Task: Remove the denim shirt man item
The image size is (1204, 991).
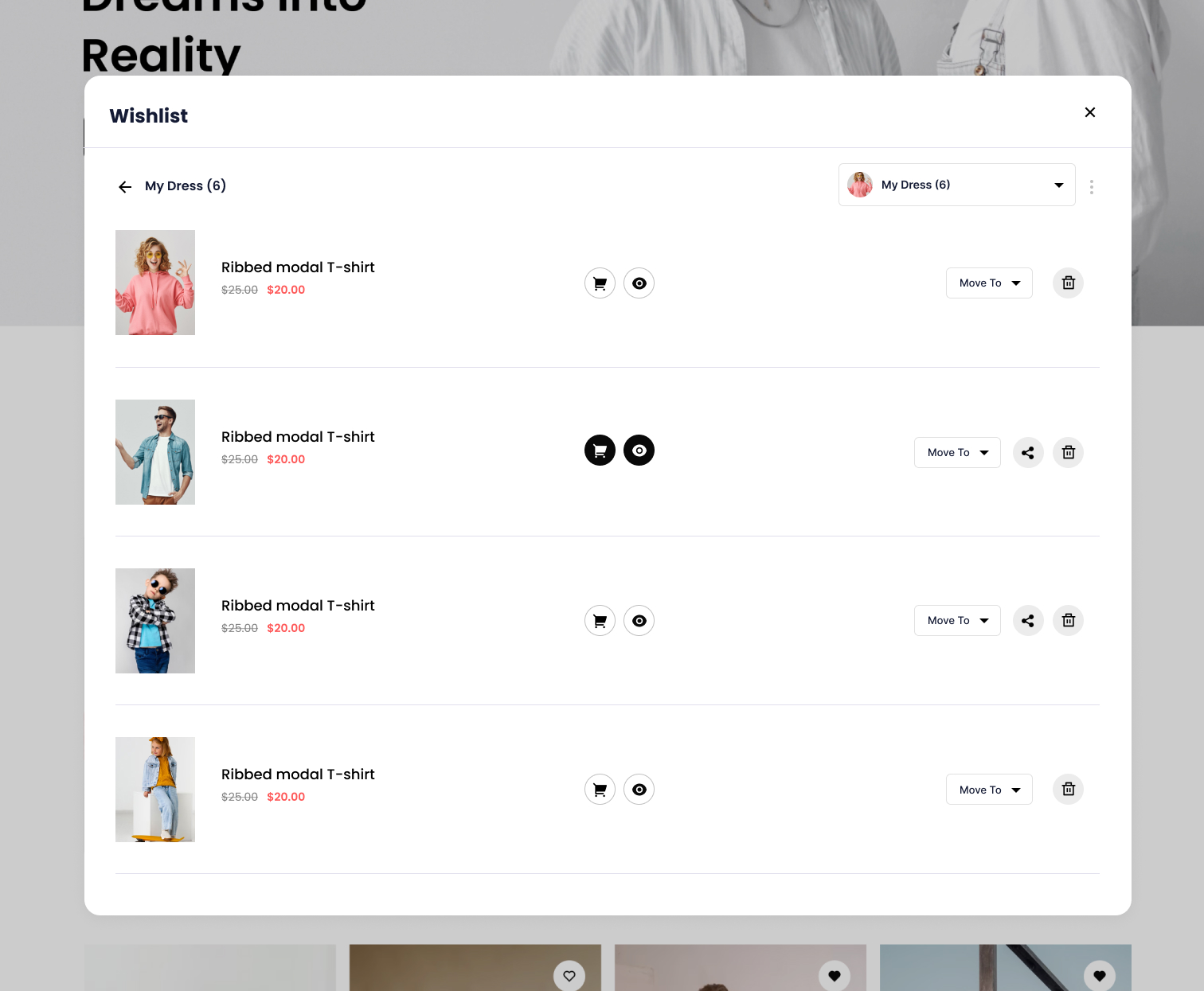Action: point(1068,453)
